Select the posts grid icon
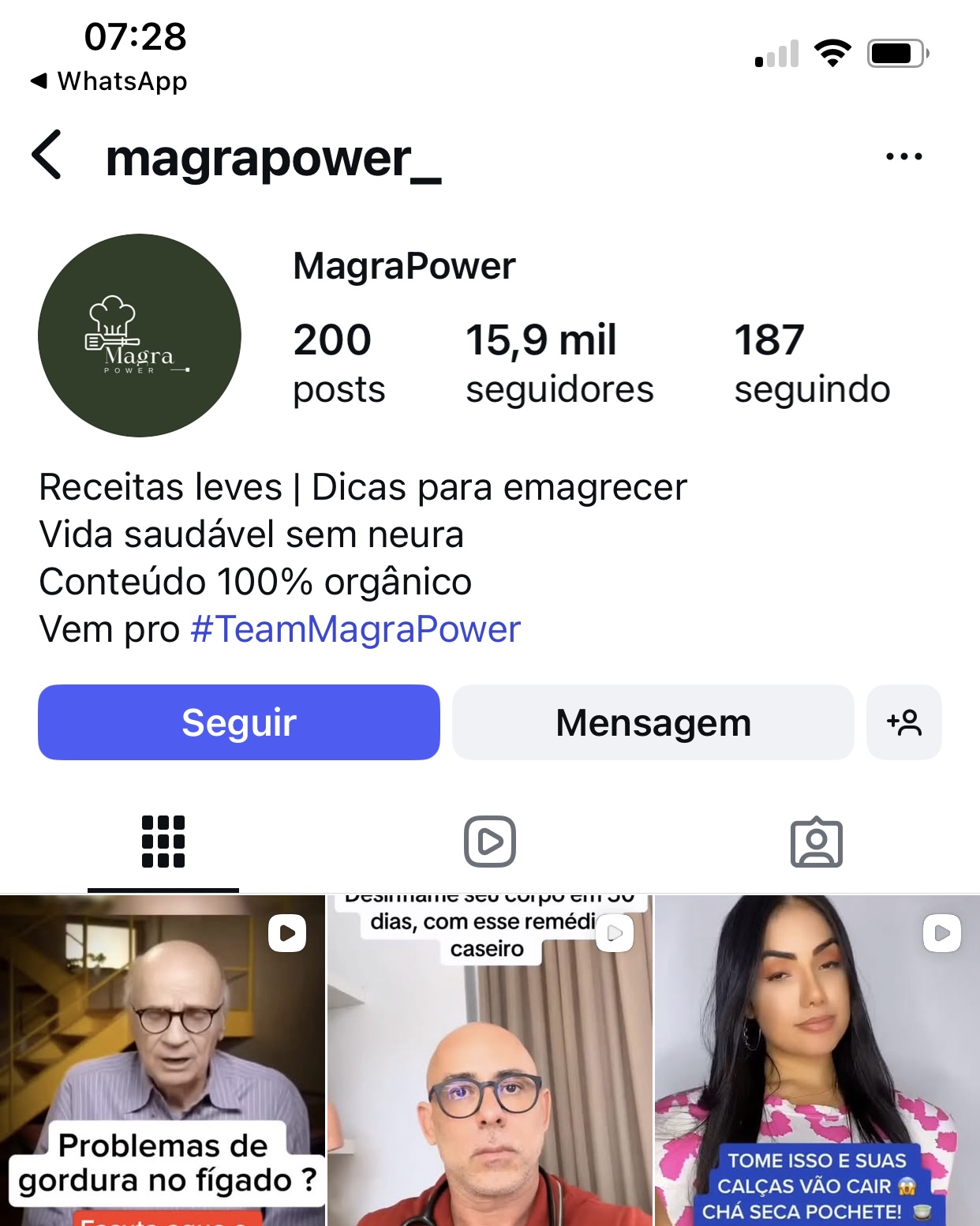980x1226 pixels. (x=163, y=842)
